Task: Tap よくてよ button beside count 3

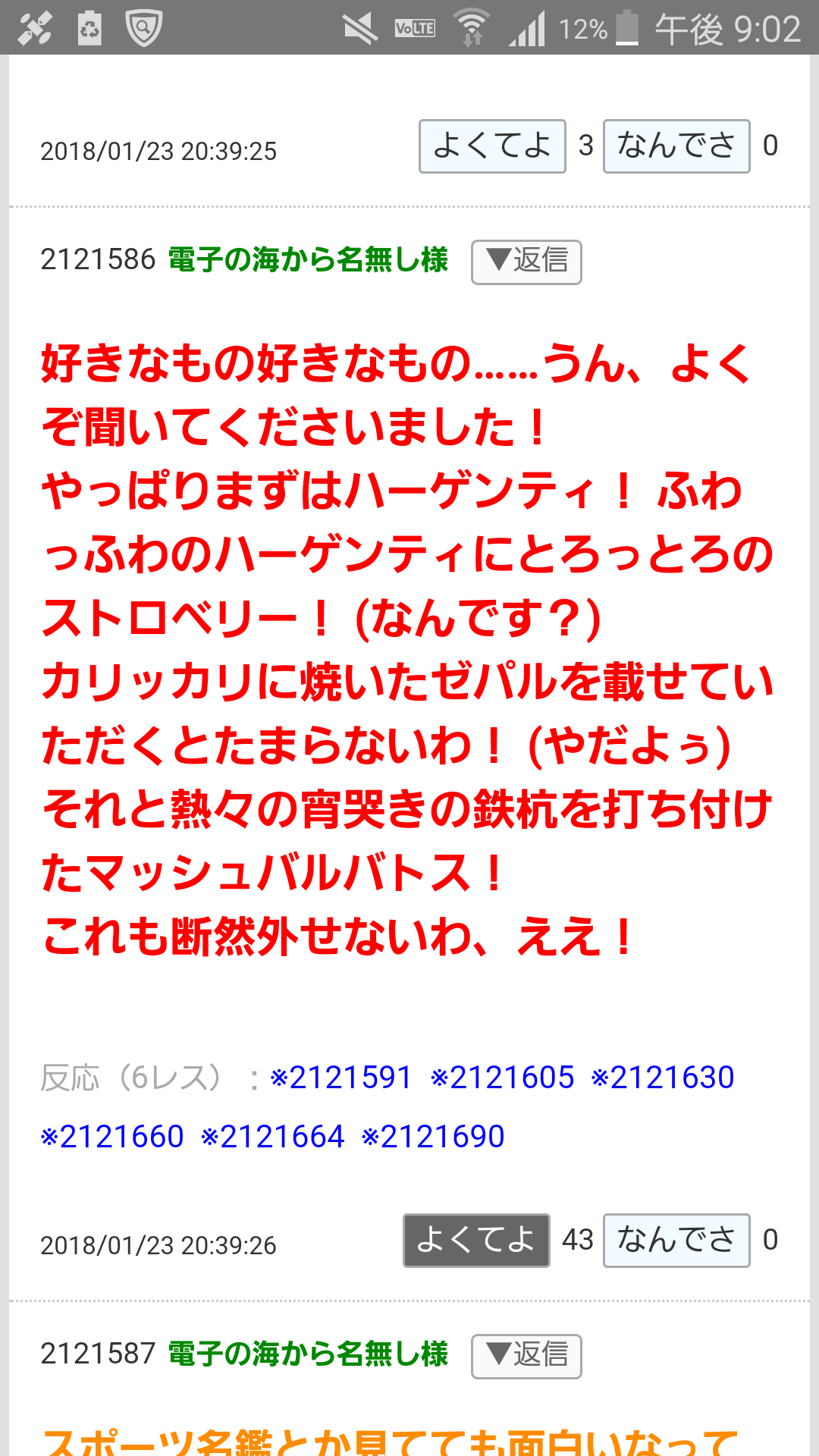Action: 492,146
